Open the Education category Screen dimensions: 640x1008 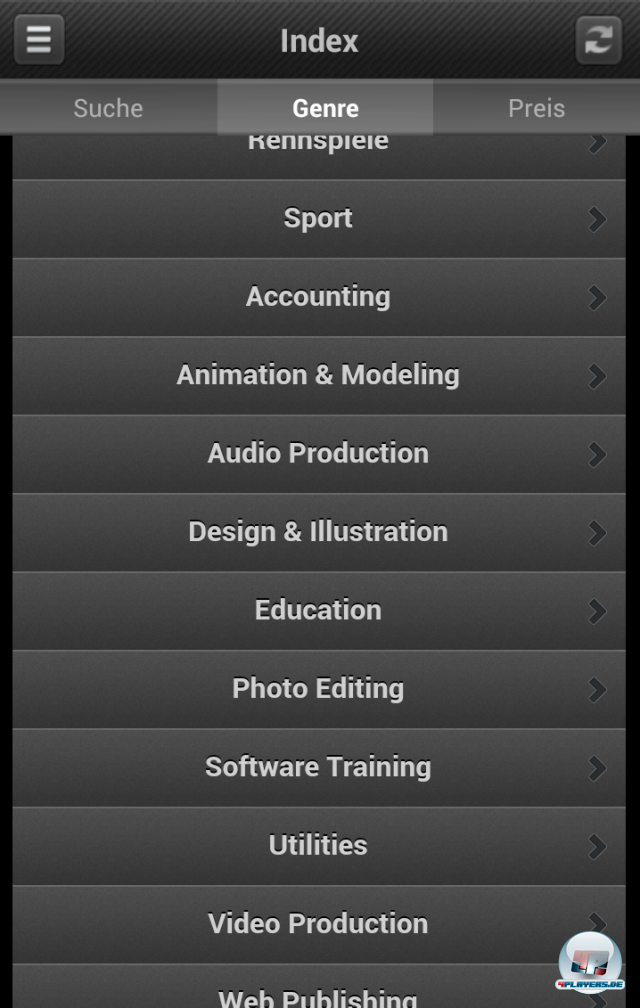[318, 610]
